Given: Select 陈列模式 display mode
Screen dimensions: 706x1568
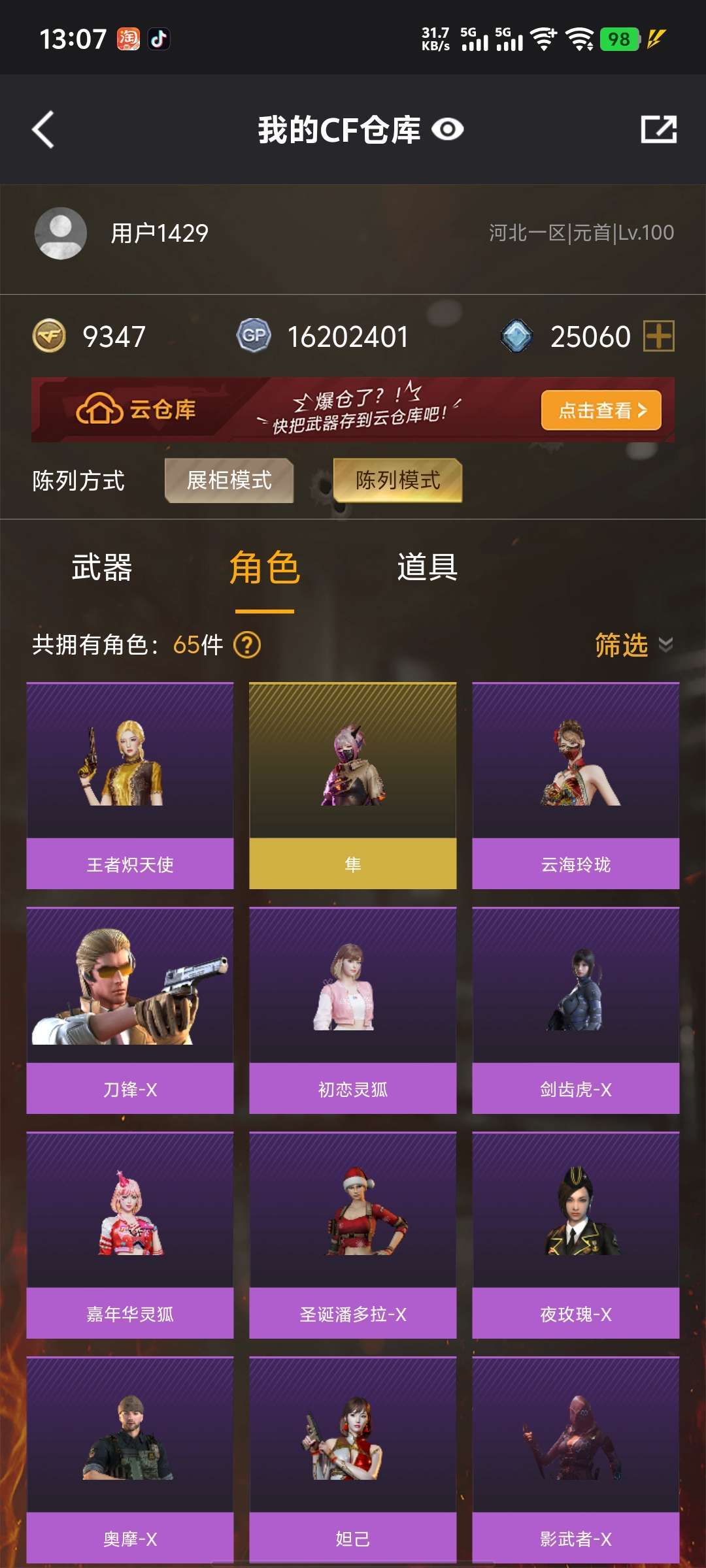Looking at the screenshot, I should pos(397,480).
